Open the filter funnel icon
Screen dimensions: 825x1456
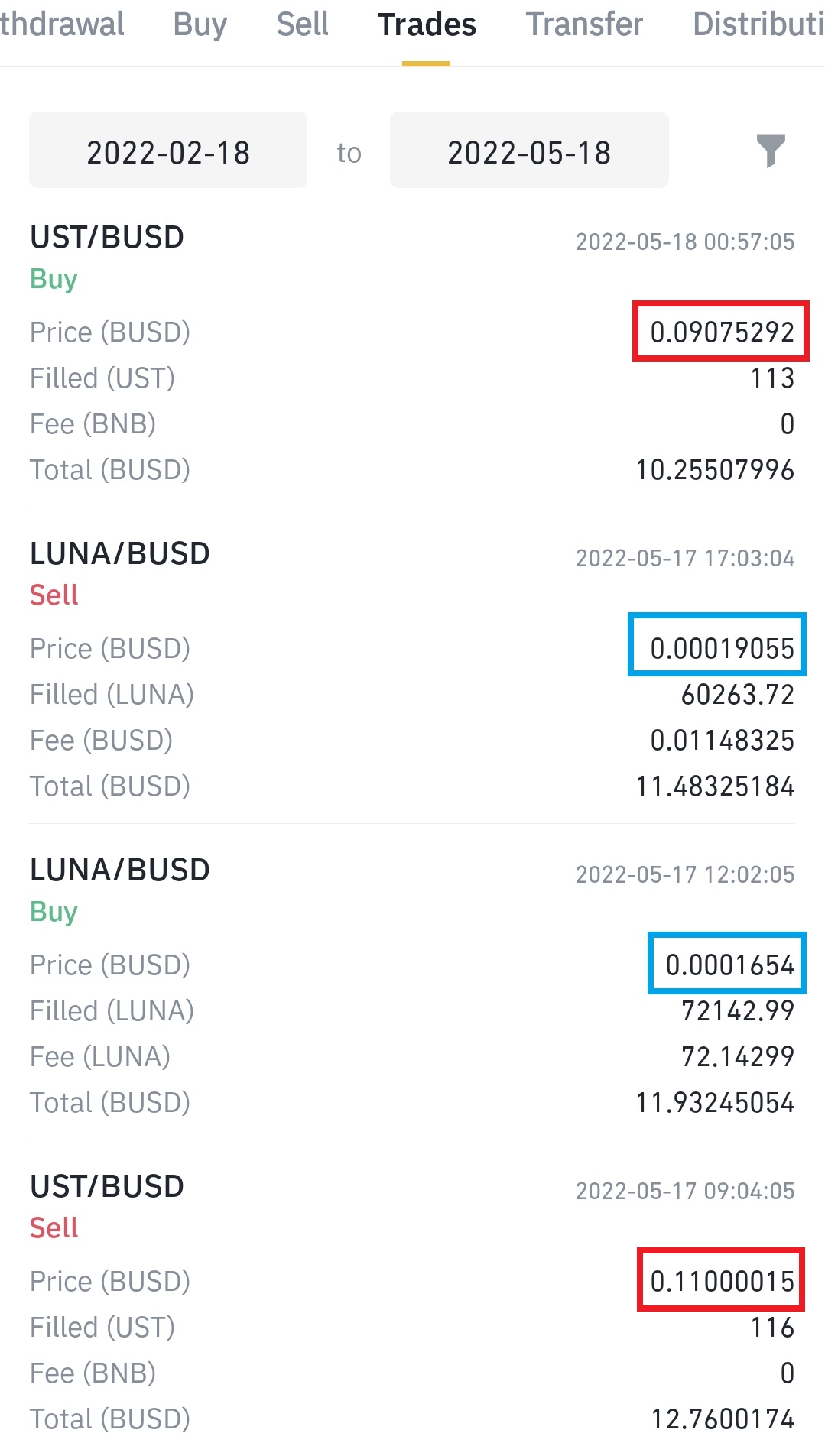pyautogui.click(x=771, y=151)
